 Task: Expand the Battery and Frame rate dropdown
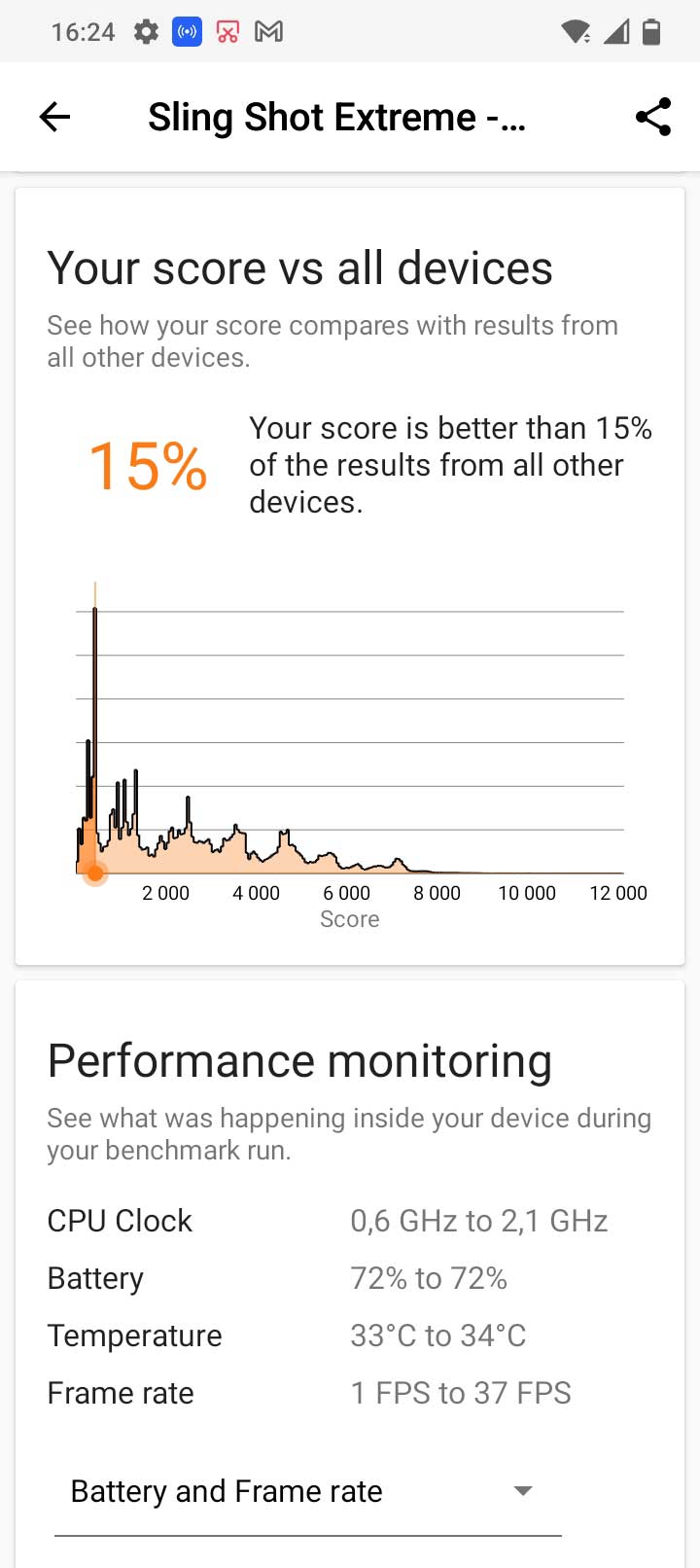[307, 1491]
